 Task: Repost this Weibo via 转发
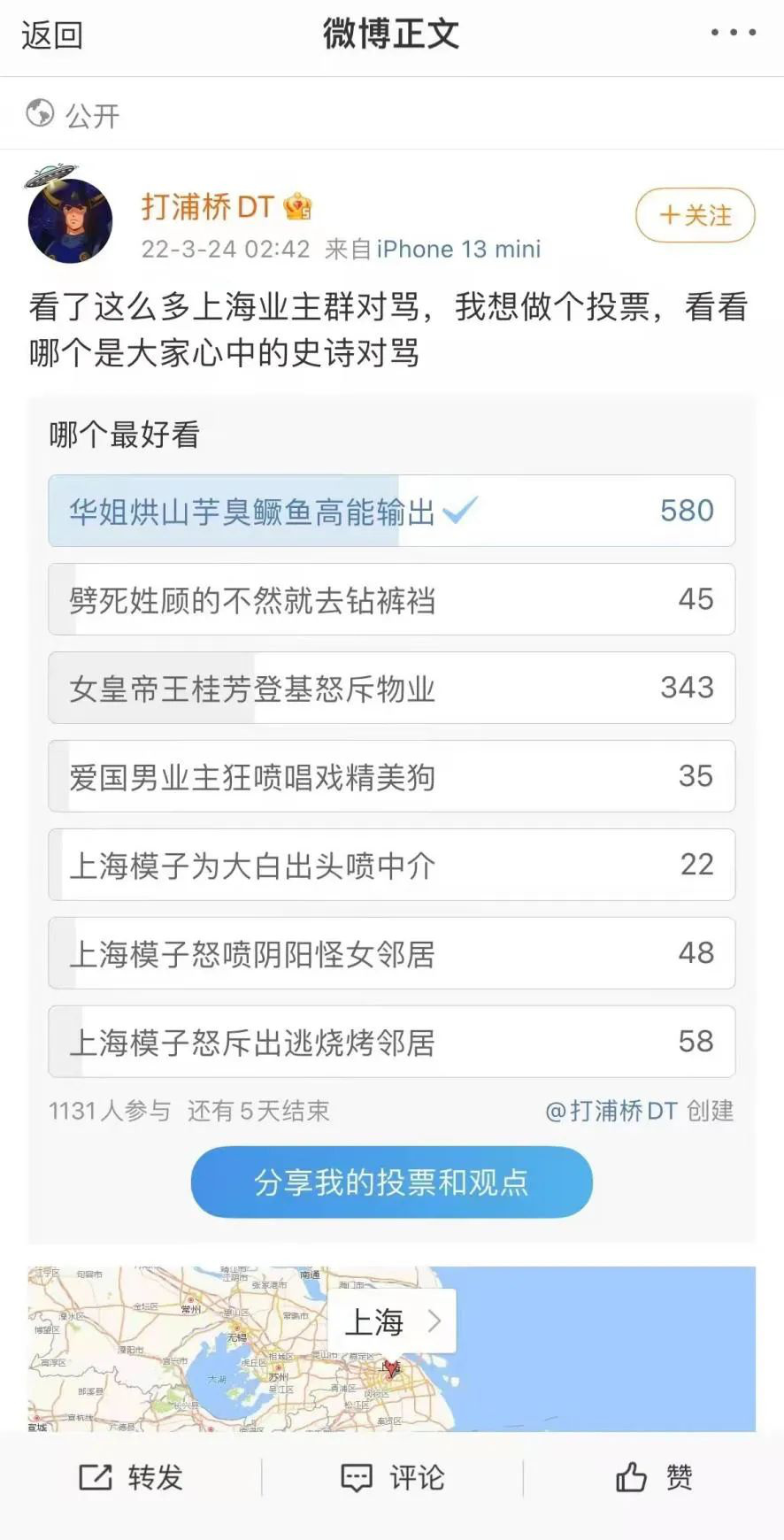point(131,1477)
